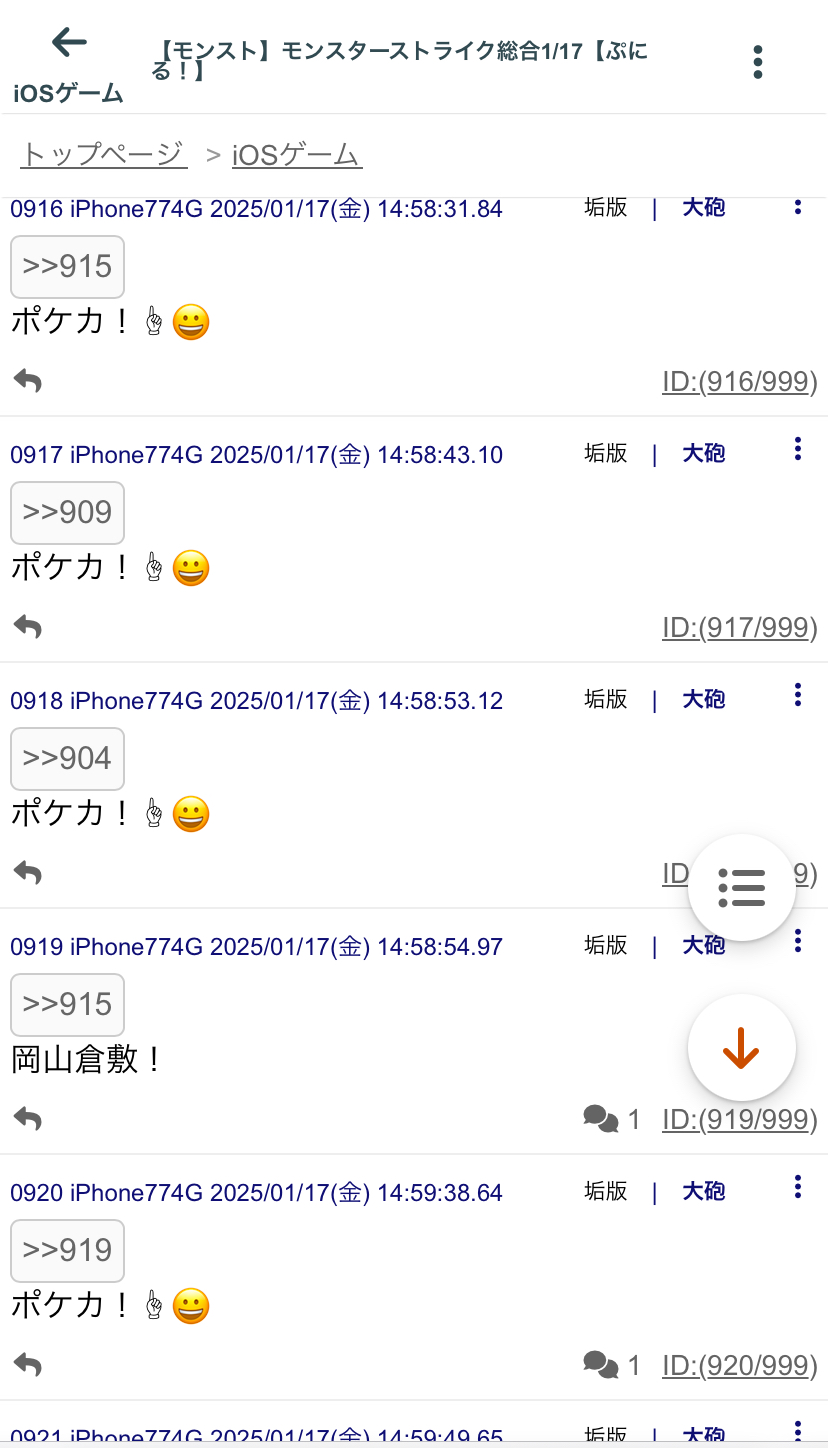
Task: Tap the >>919 anchor reference
Action: [67, 1251]
